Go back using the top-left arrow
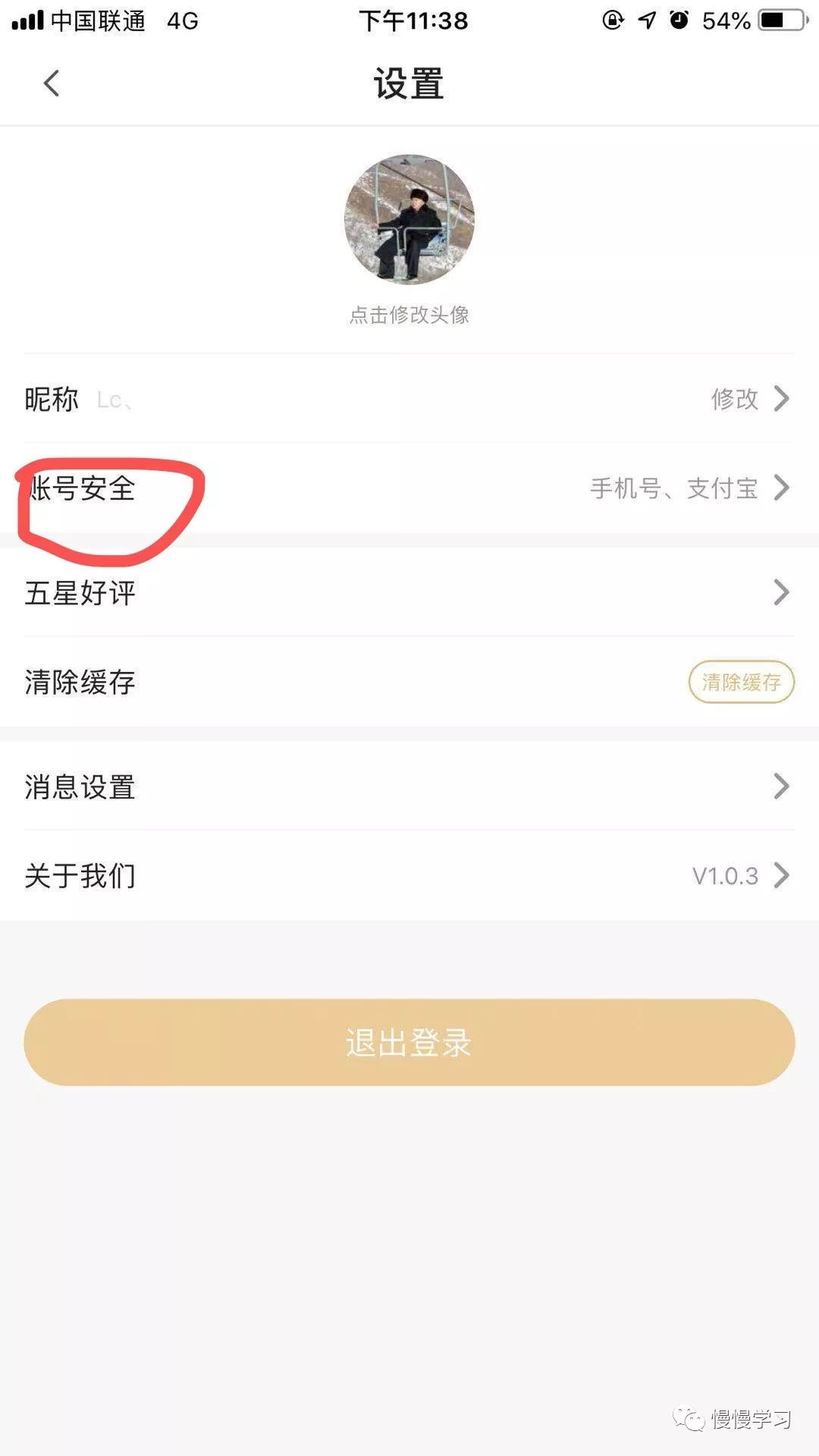This screenshot has height=1456, width=819. pyautogui.click(x=52, y=83)
